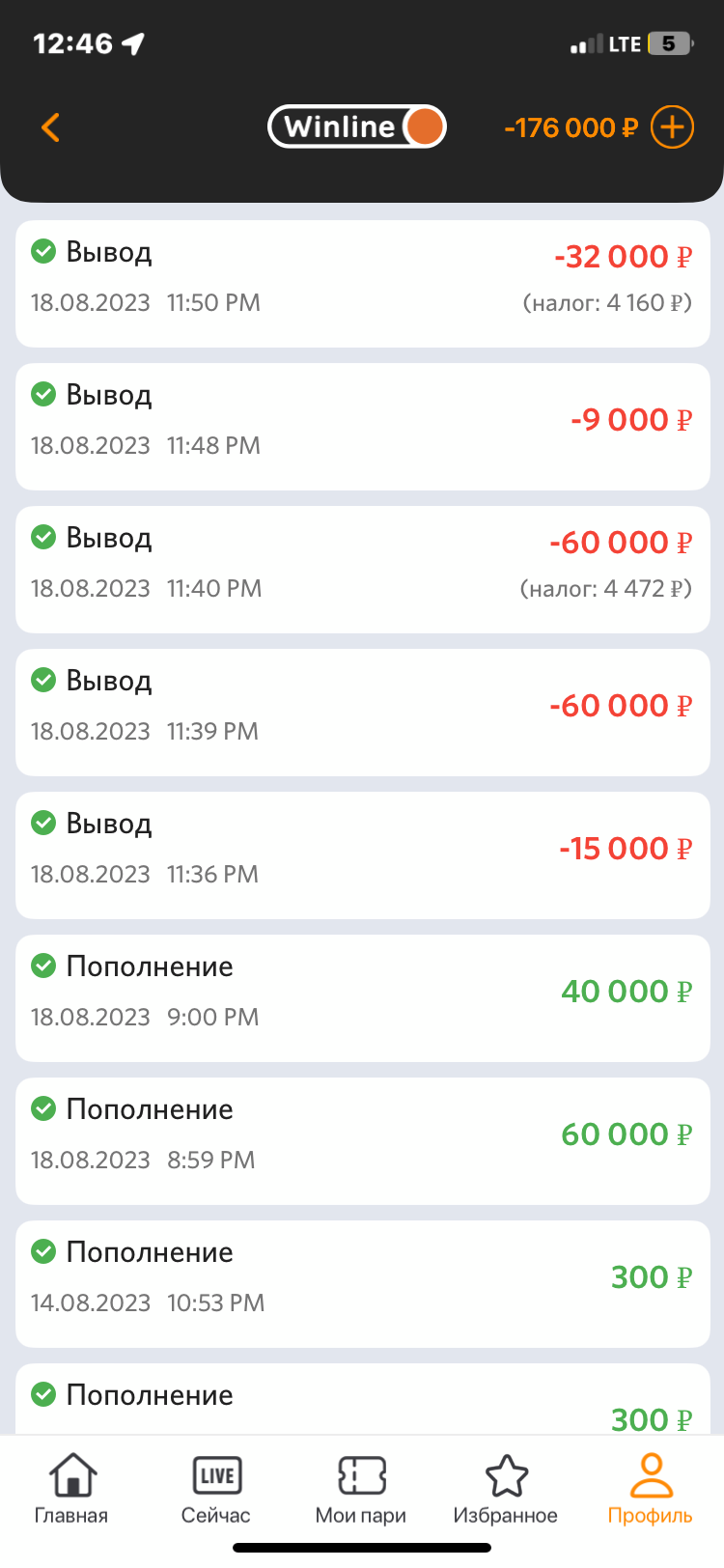Screen dimensions: 724x1568
Task: Open the Главная tab
Action: click(x=71, y=1490)
